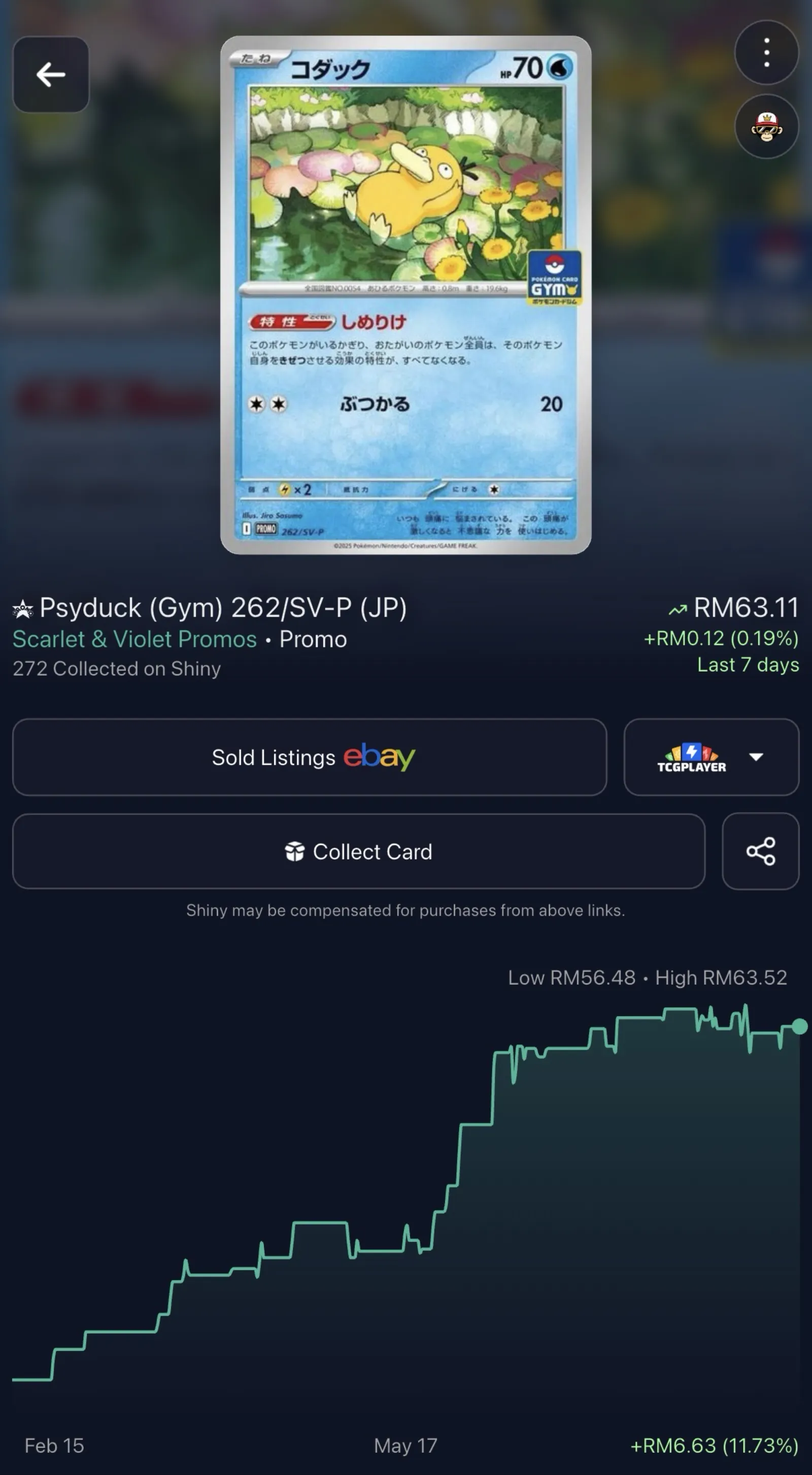Open the monkey avatar profile button
Image resolution: width=812 pixels, height=1475 pixels.
(x=766, y=126)
